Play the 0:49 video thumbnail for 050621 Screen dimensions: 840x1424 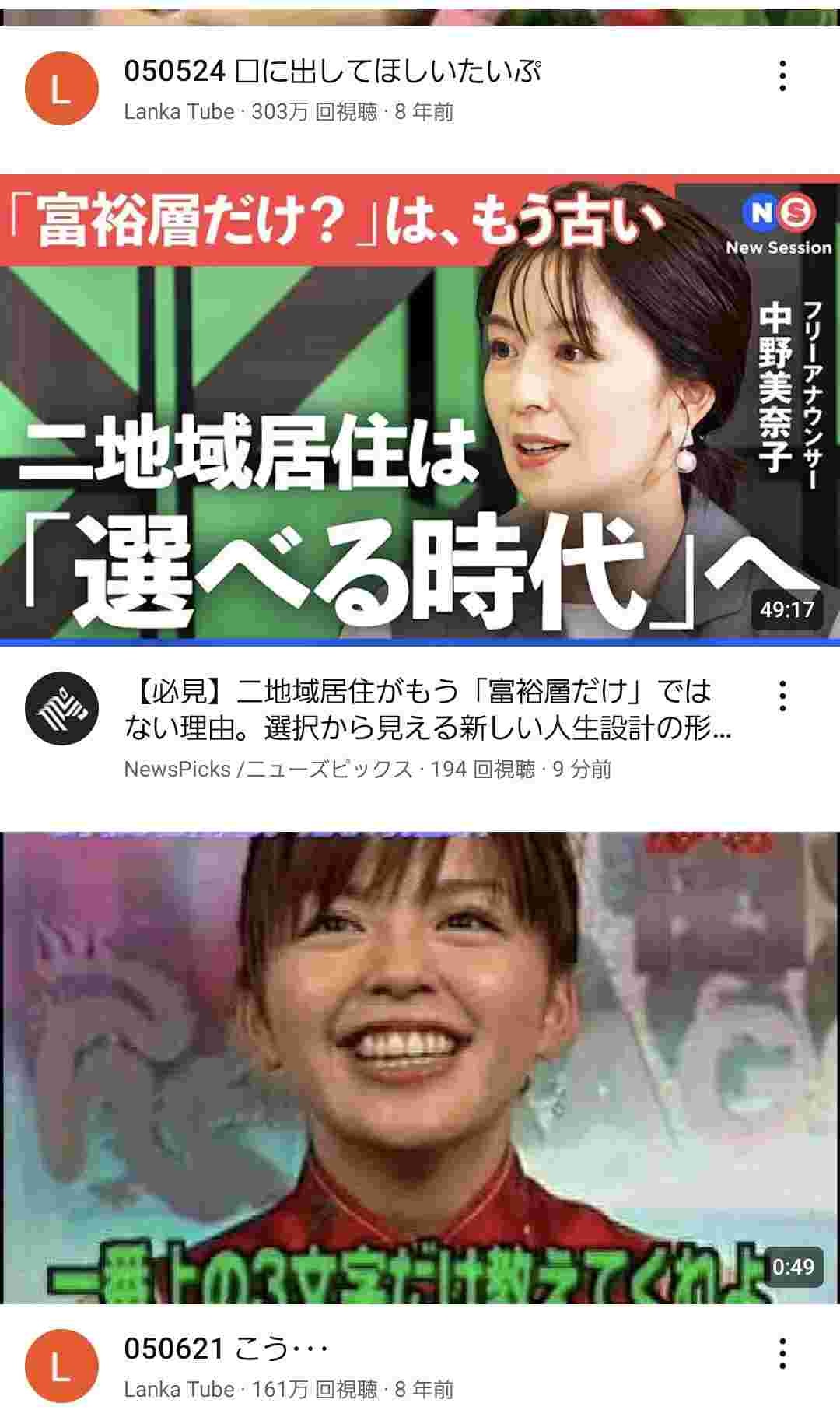(x=420, y=1066)
